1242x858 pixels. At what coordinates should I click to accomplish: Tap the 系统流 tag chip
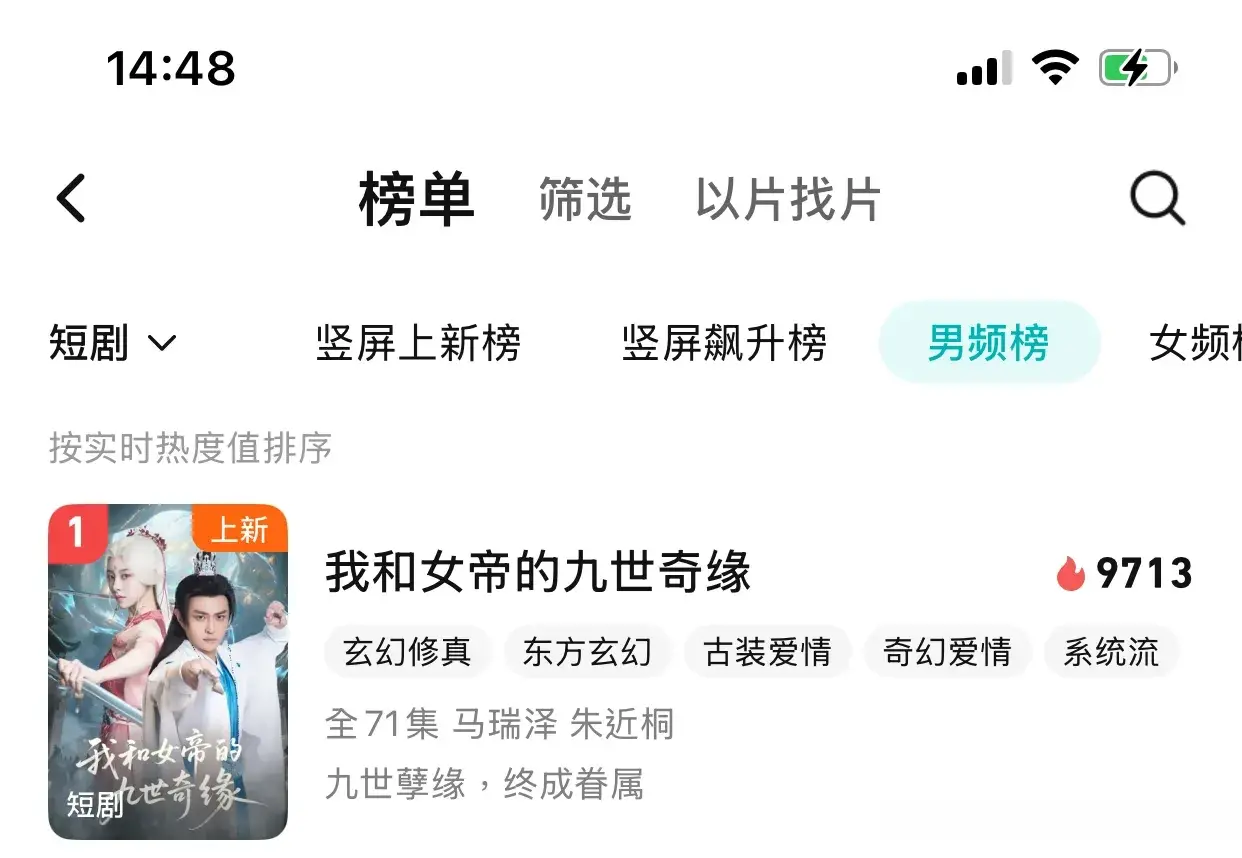pos(1111,652)
